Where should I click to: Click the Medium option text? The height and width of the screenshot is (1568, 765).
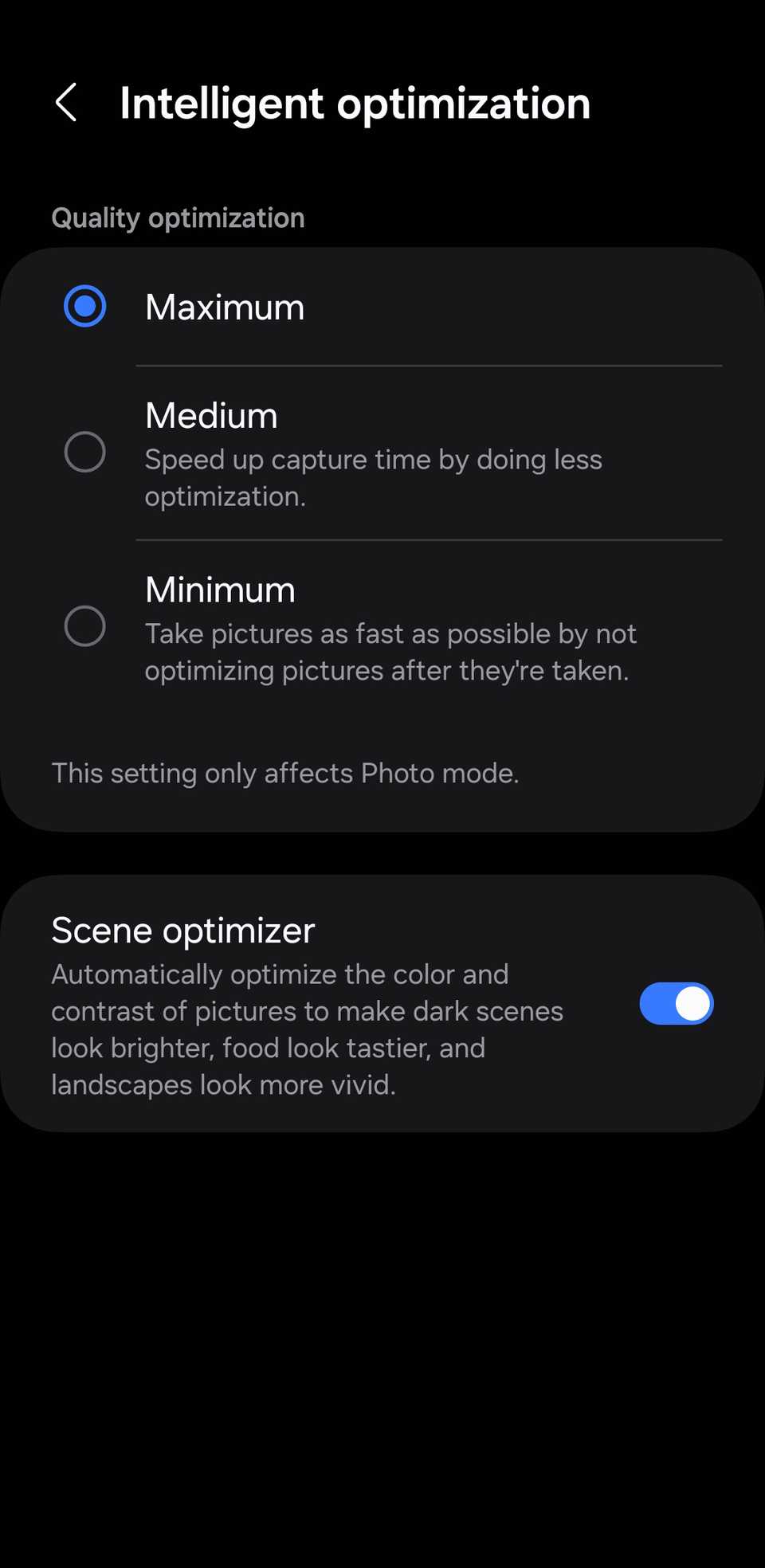(211, 414)
